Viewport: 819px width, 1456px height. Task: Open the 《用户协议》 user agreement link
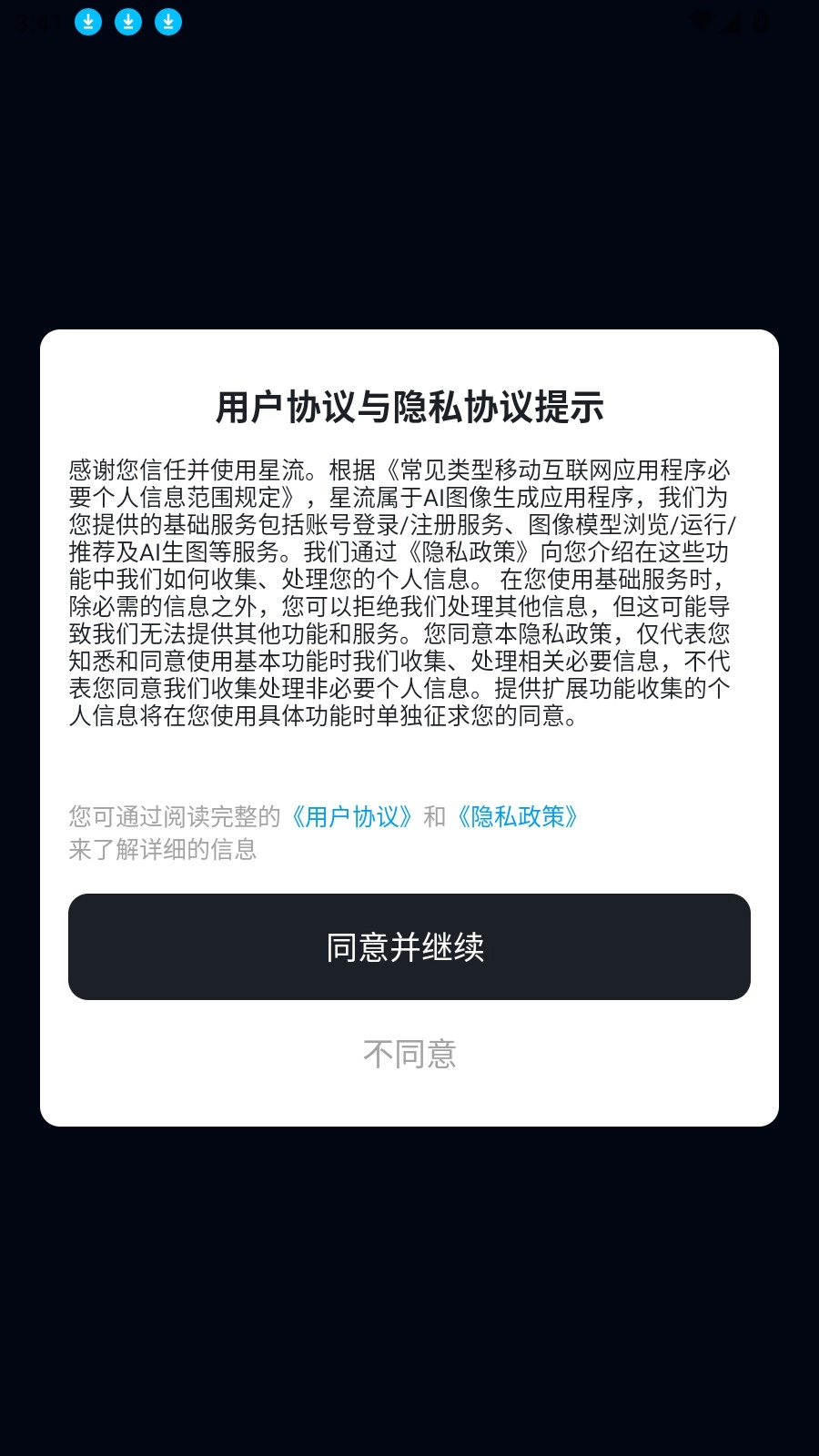click(x=351, y=817)
